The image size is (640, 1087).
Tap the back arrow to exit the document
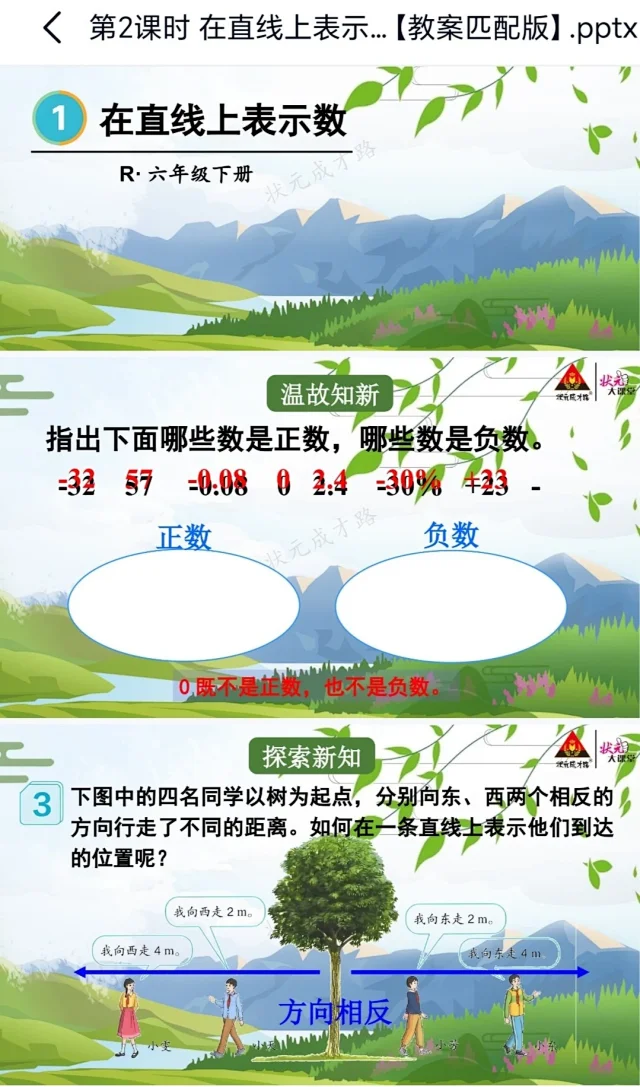coord(52,28)
